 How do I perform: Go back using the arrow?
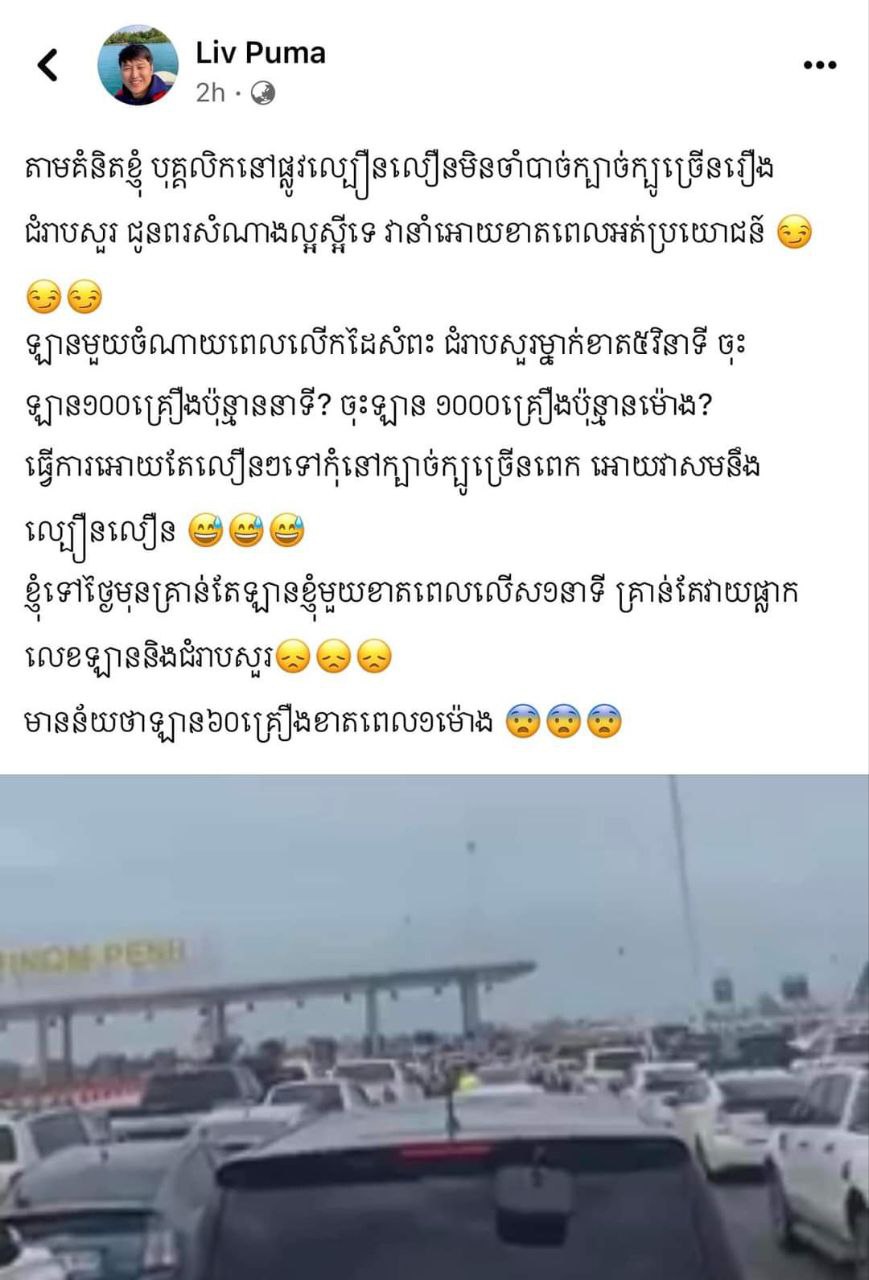(x=47, y=66)
